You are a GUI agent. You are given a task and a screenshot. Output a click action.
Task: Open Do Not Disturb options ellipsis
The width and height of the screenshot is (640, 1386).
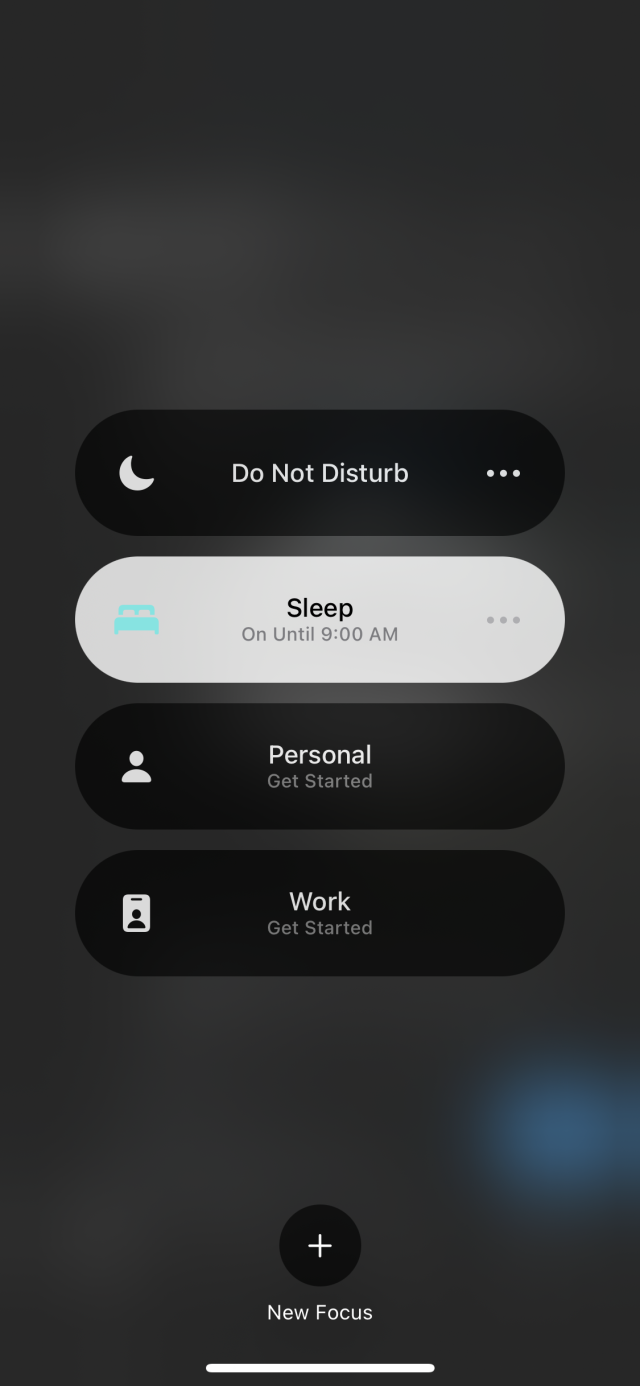pyautogui.click(x=503, y=473)
